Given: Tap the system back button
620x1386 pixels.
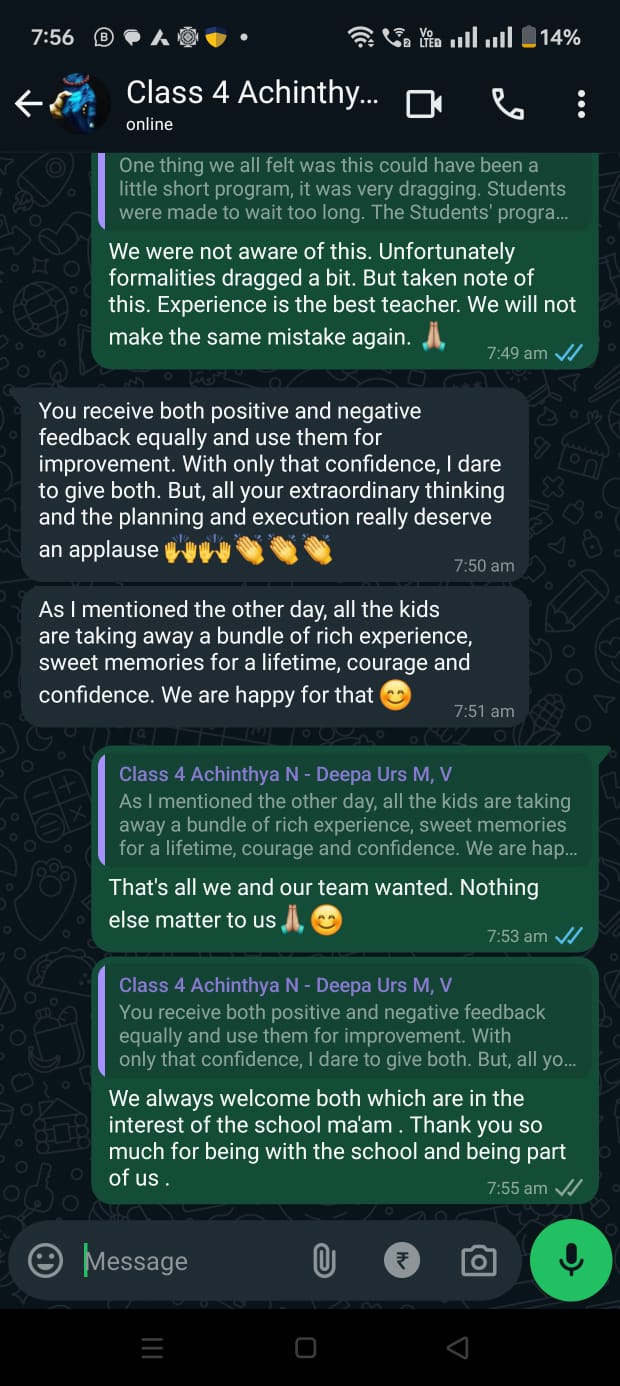Looking at the screenshot, I should click(457, 1347).
